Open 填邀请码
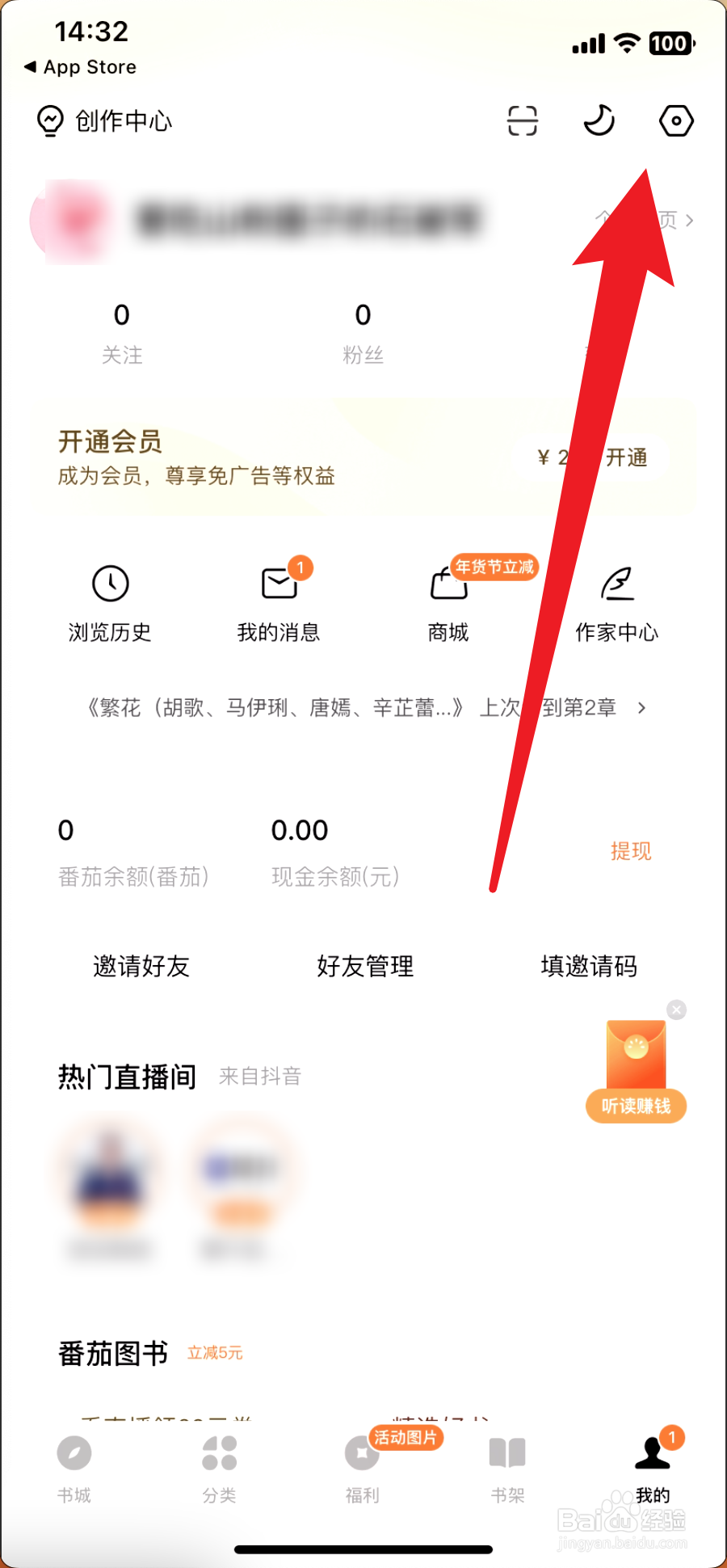This screenshot has height=1568, width=727. coord(589,967)
